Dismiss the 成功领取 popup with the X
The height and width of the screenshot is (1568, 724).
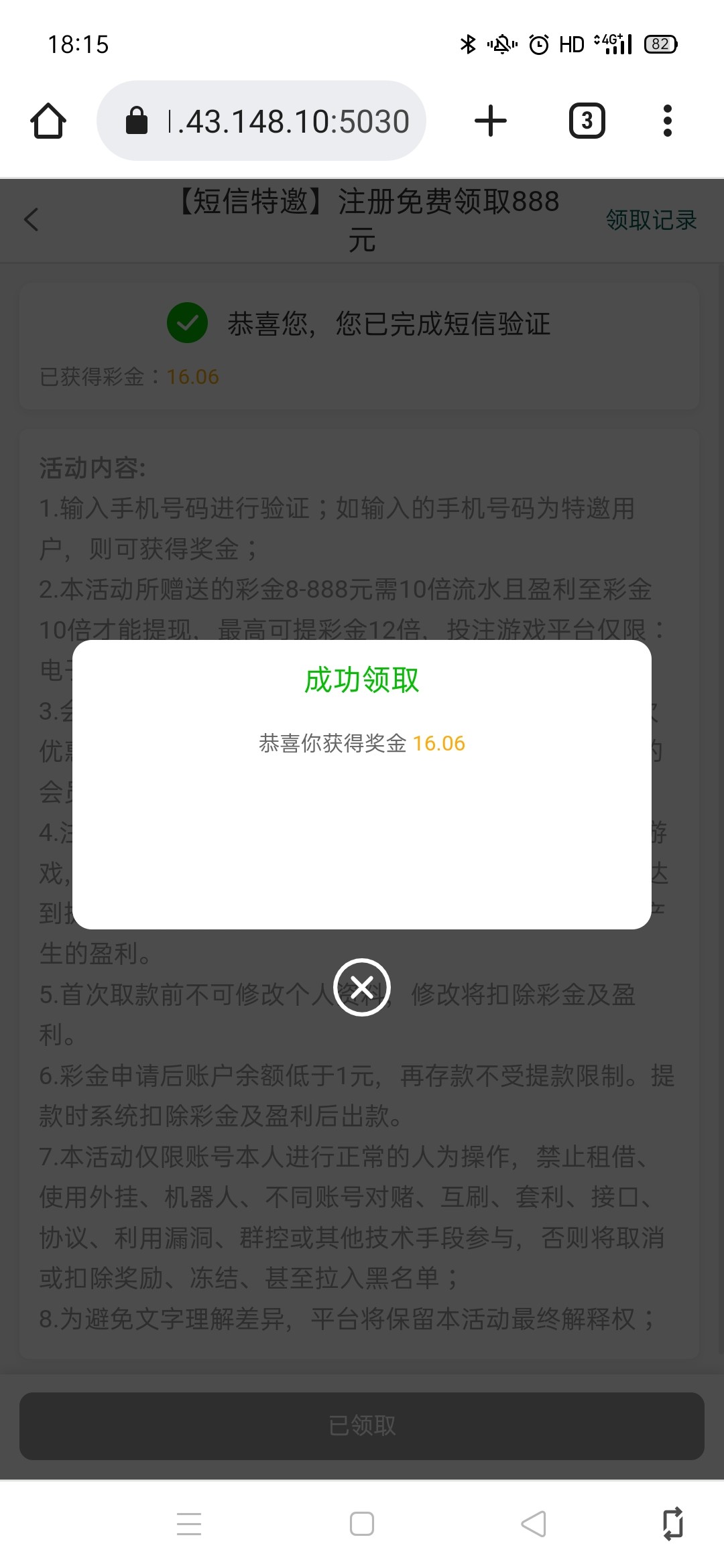pyautogui.click(x=362, y=987)
